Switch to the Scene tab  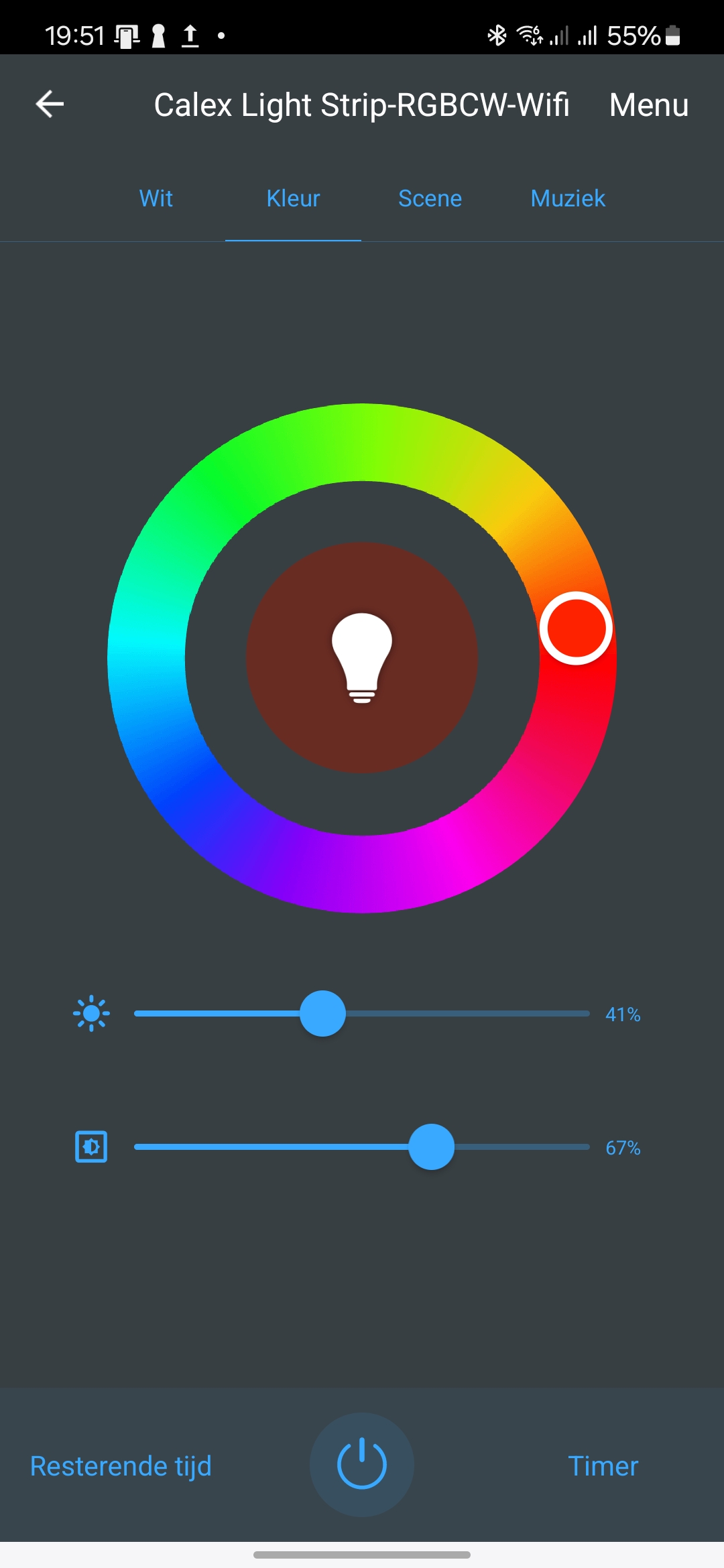point(430,198)
